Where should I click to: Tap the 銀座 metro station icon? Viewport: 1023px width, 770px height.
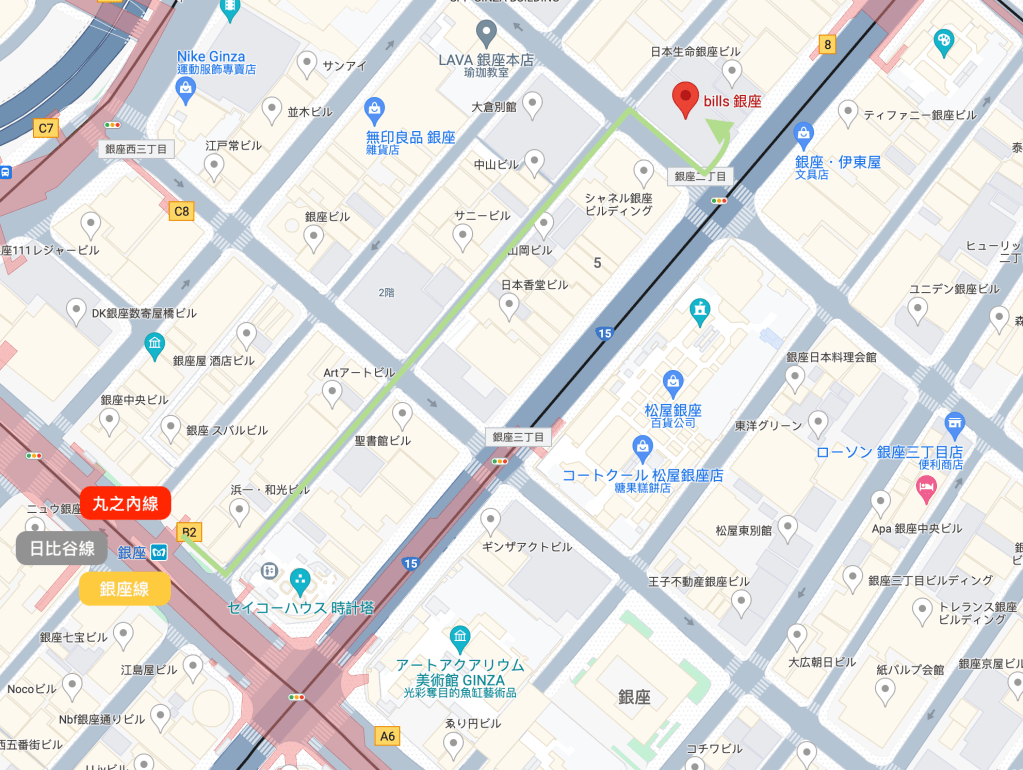click(159, 552)
